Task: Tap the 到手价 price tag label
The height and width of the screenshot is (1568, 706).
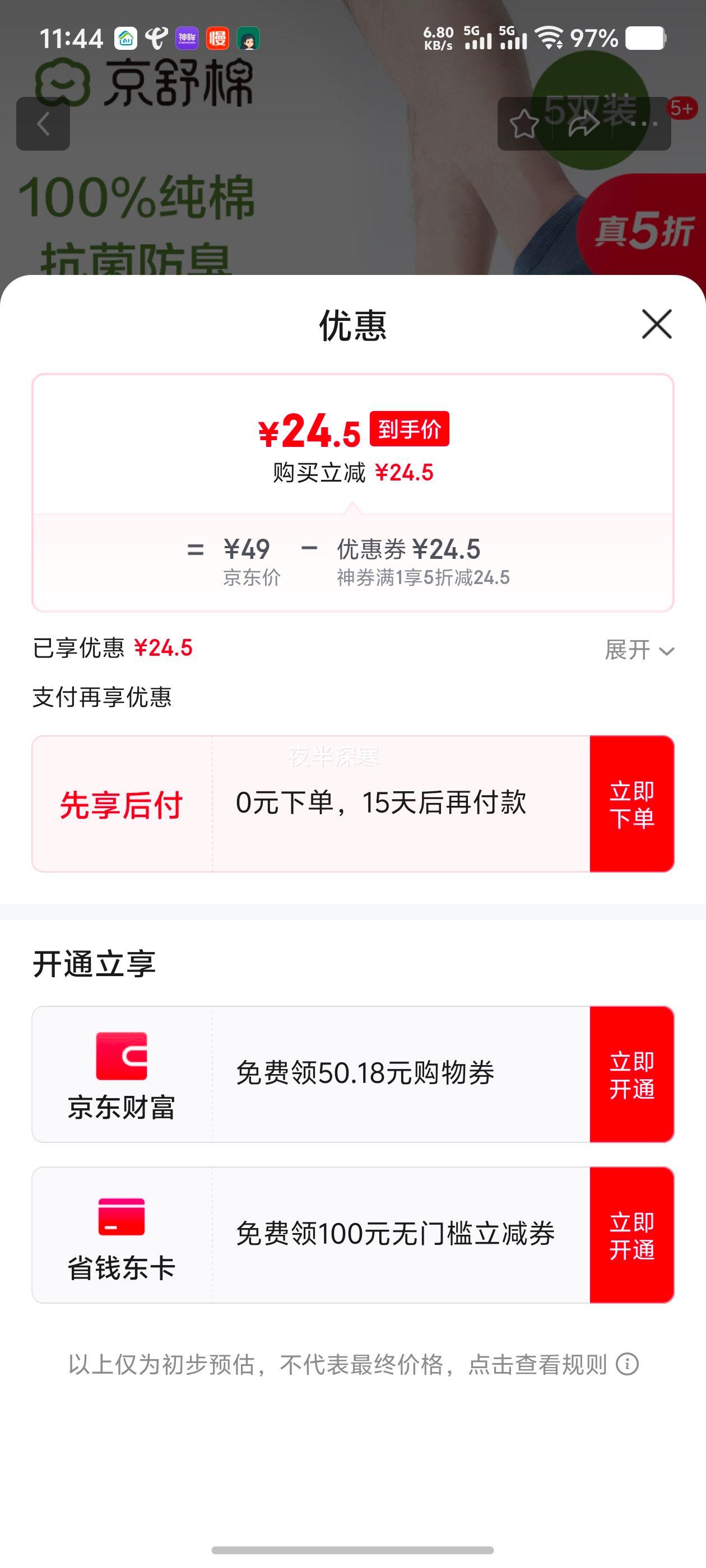Action: point(410,429)
